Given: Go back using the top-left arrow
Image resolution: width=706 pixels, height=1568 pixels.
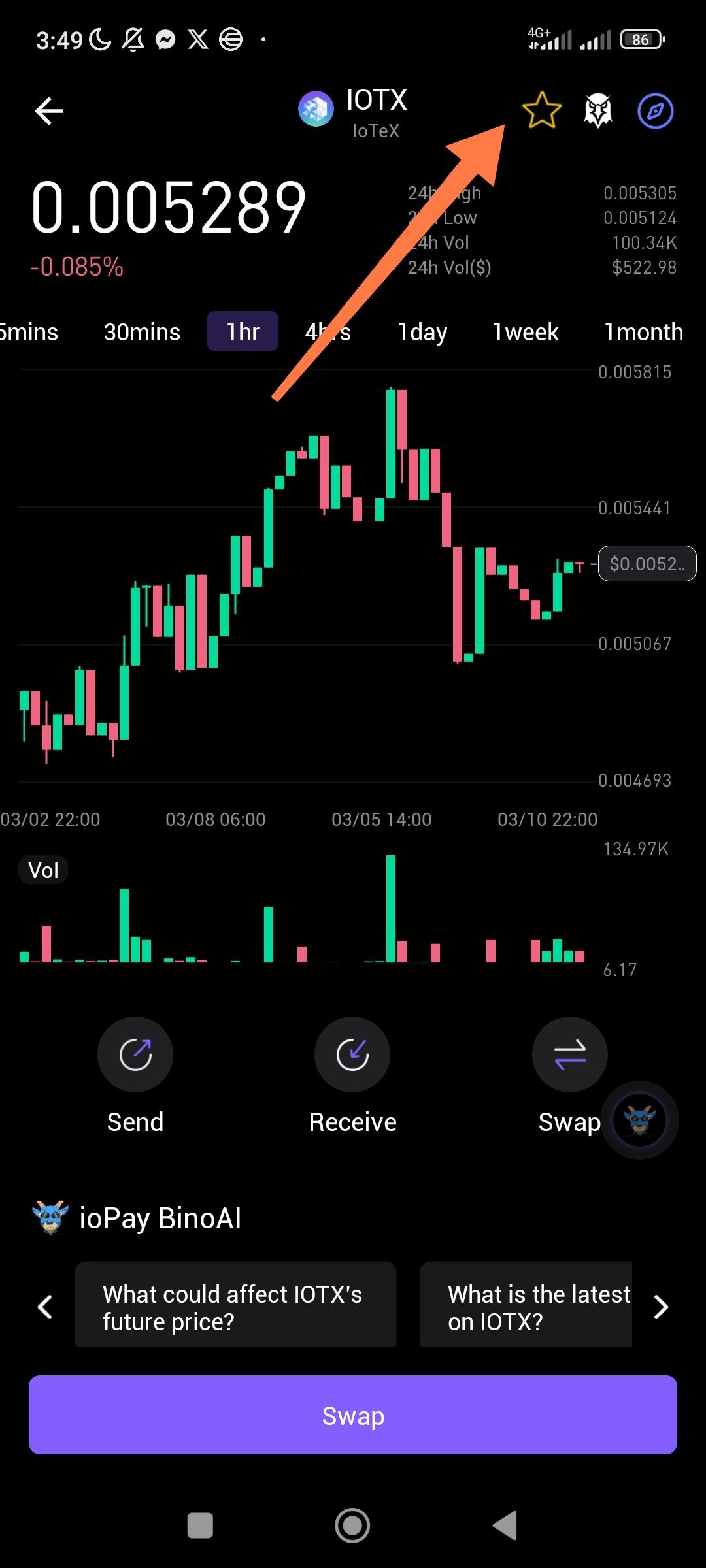Looking at the screenshot, I should point(49,111).
